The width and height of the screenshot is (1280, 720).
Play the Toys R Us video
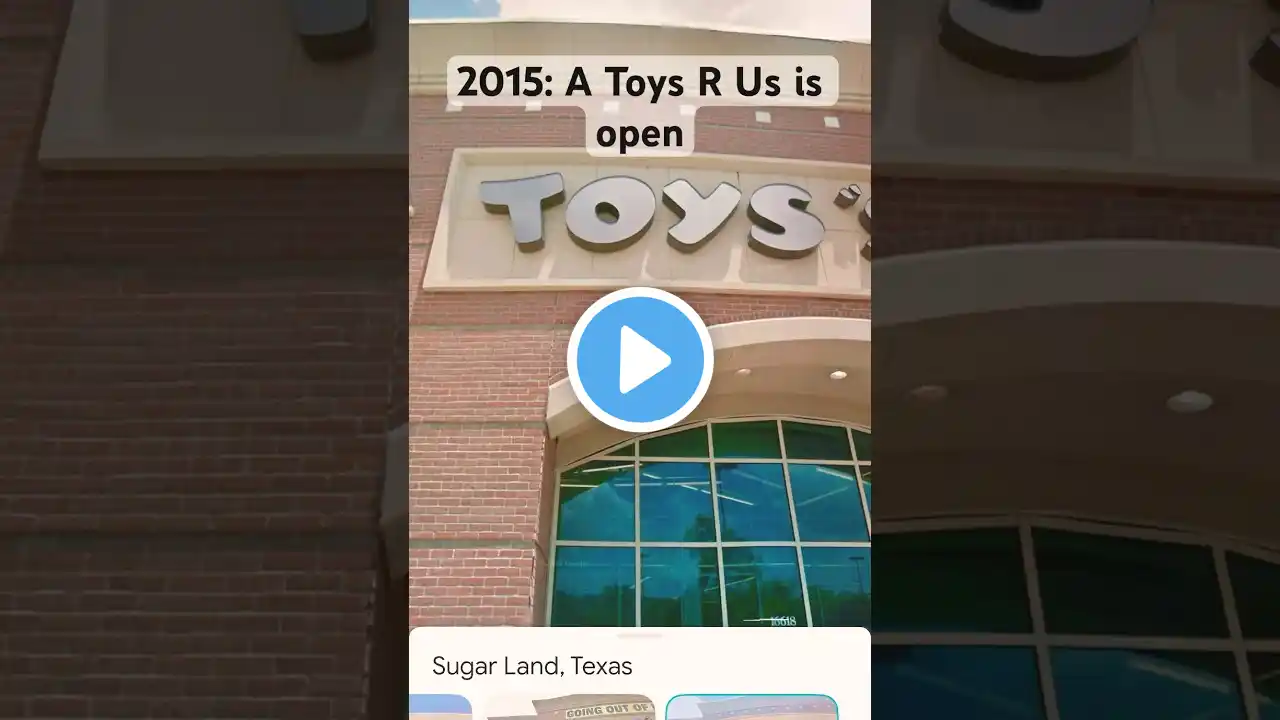point(640,360)
